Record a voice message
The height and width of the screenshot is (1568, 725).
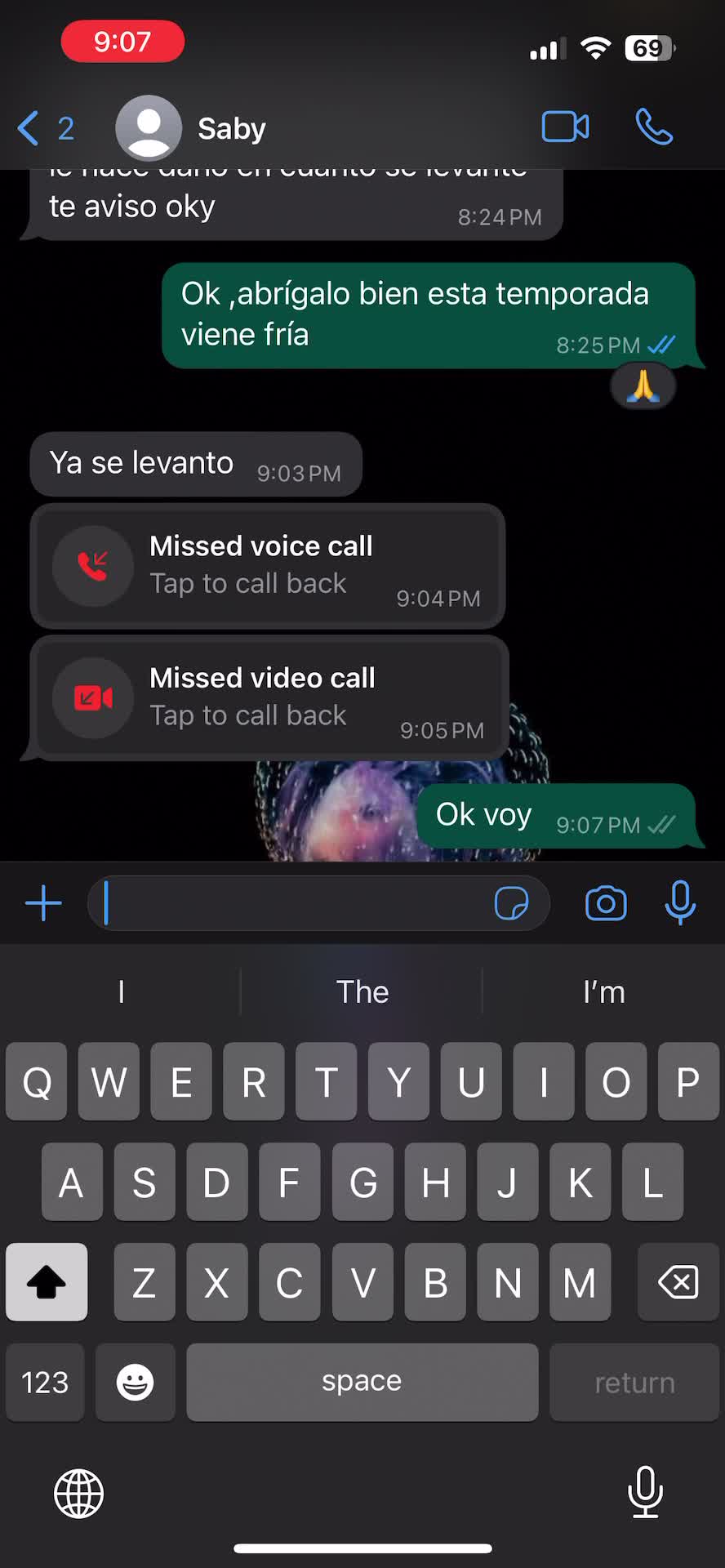point(679,903)
